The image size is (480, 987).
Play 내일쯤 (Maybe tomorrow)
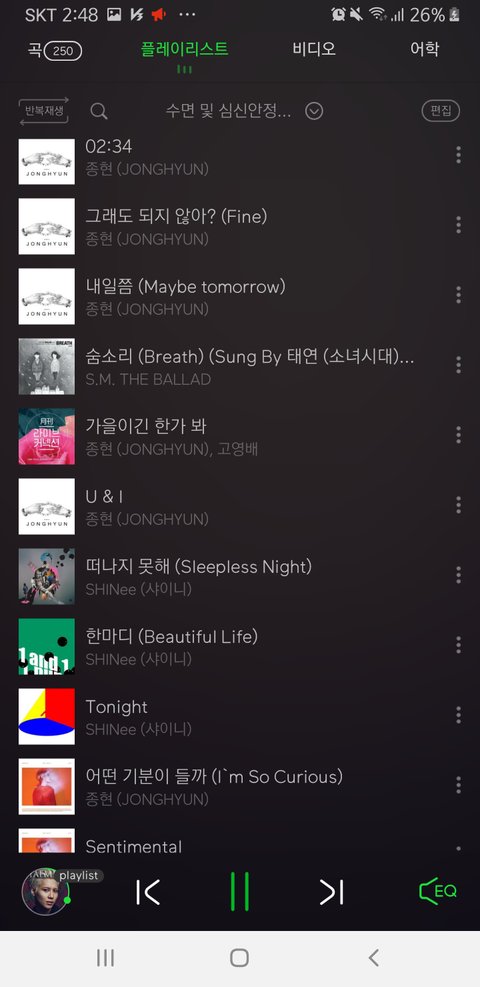pyautogui.click(x=240, y=297)
